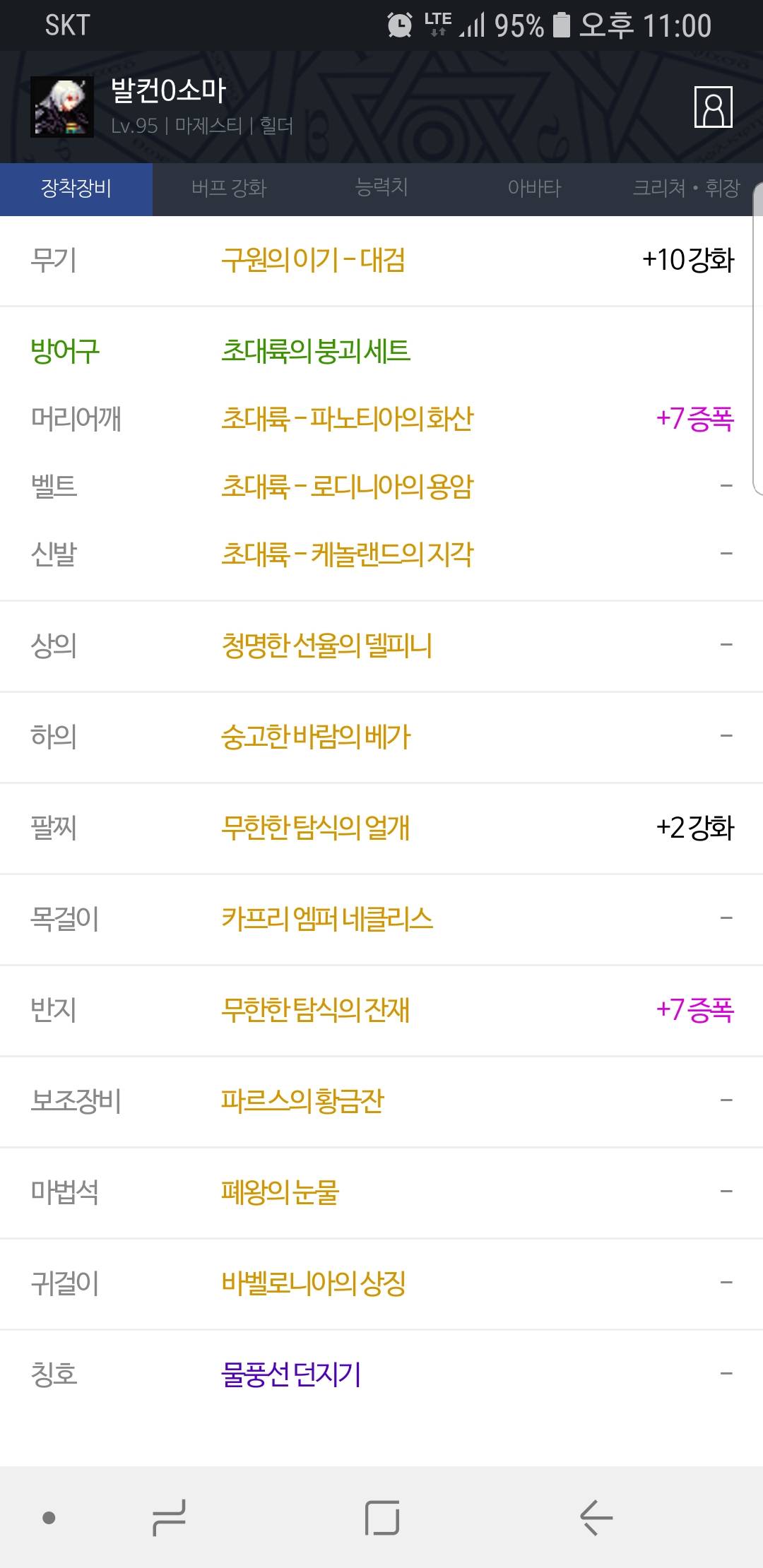
Task: View bracelet 무한한 탐식의 얼개
Action: (315, 828)
